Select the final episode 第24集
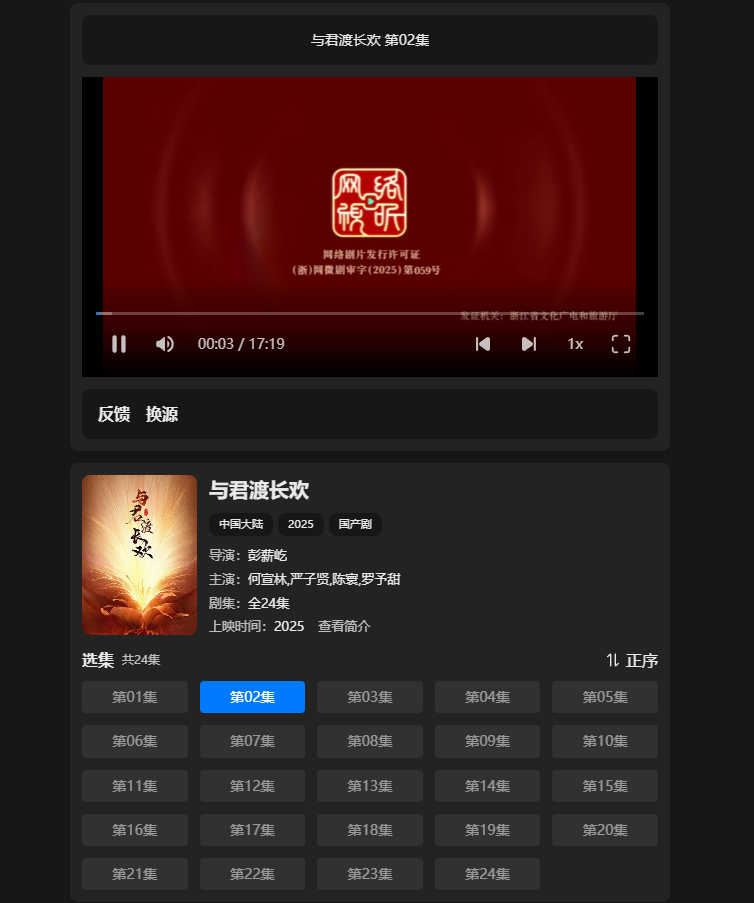Screen dimensions: 754x903 tap(487, 874)
